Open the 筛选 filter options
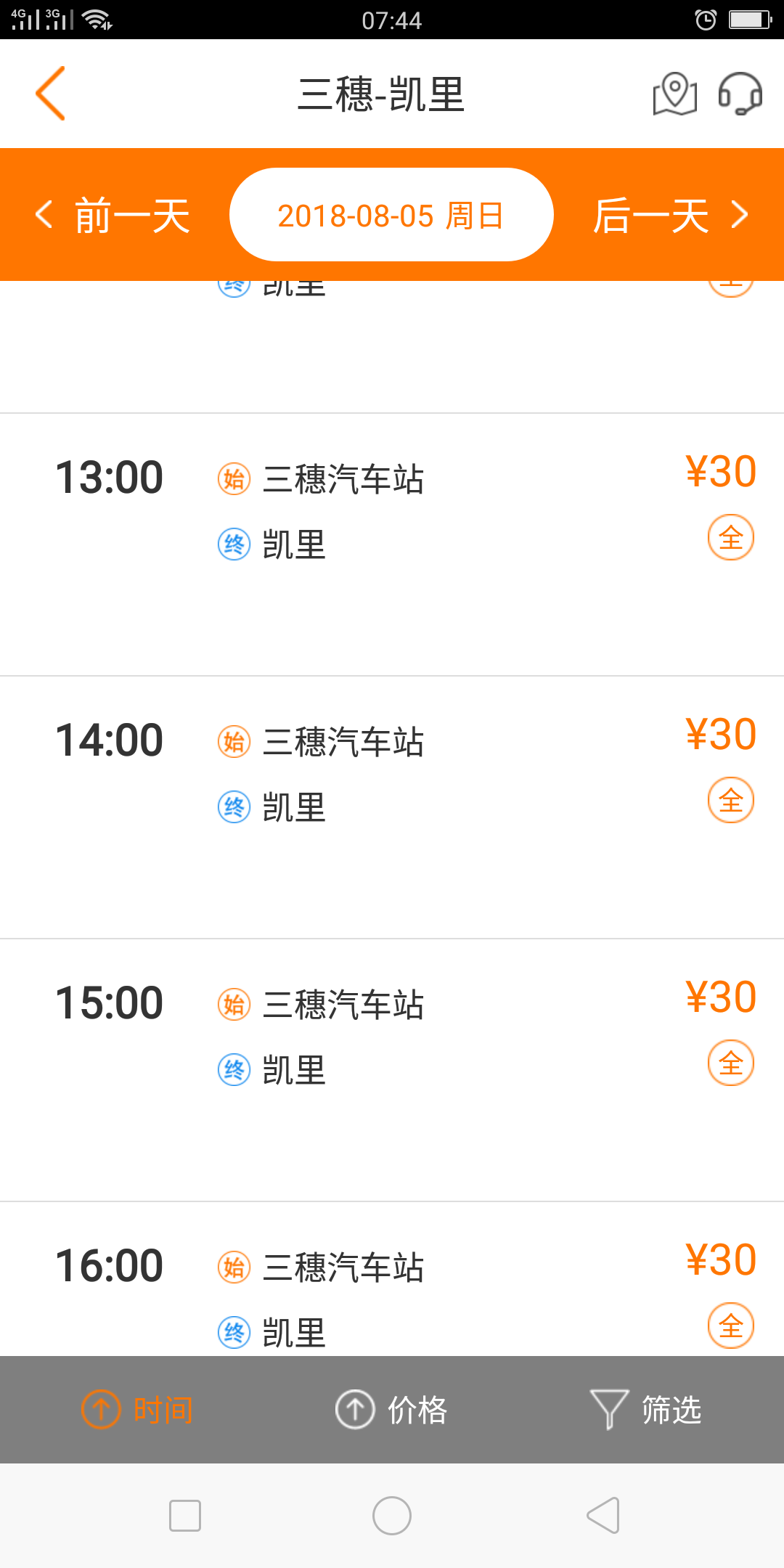The image size is (784, 1568). tap(646, 1410)
